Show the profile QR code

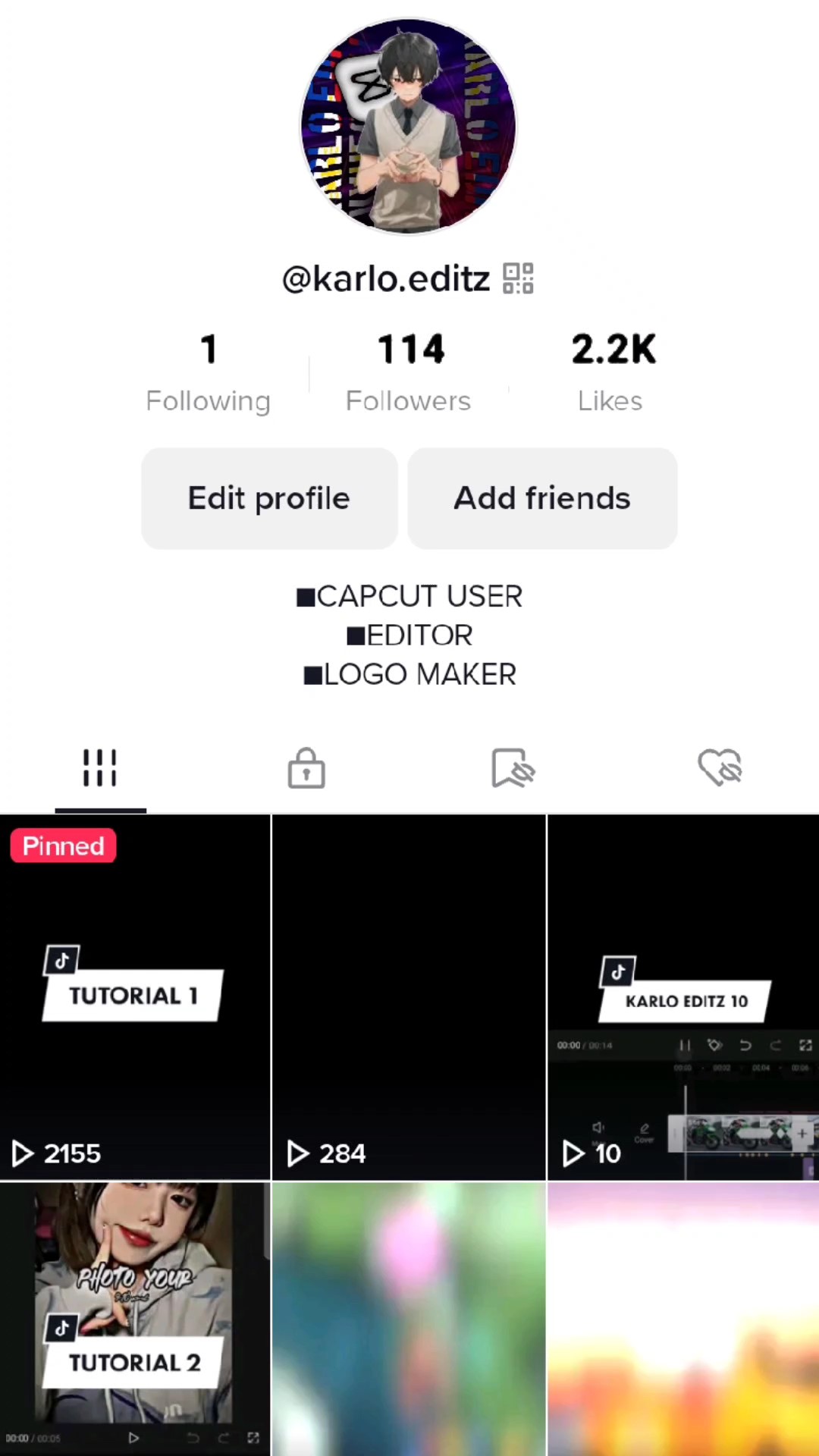(x=519, y=278)
